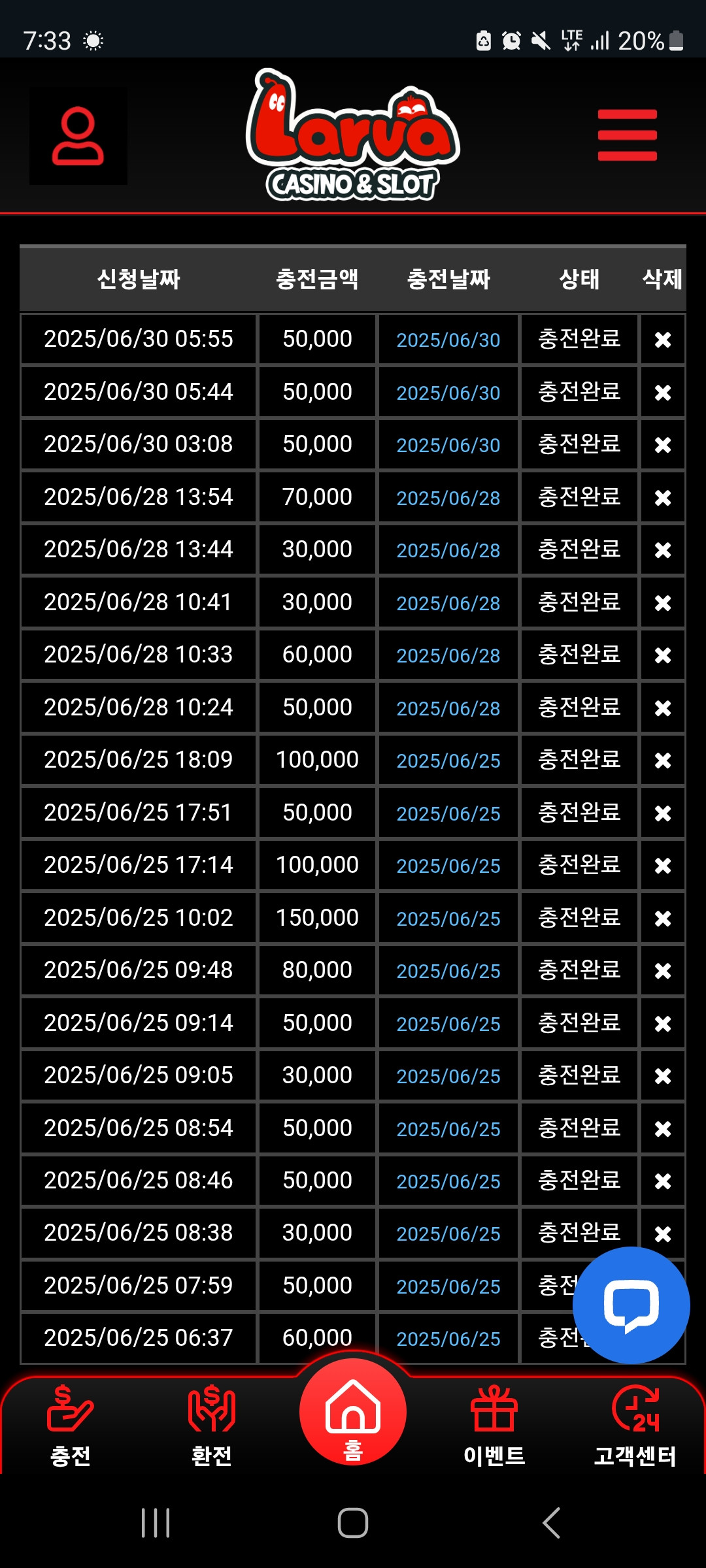
Task: Delete the 2025/06/25 08:54 record
Action: pos(663,1129)
